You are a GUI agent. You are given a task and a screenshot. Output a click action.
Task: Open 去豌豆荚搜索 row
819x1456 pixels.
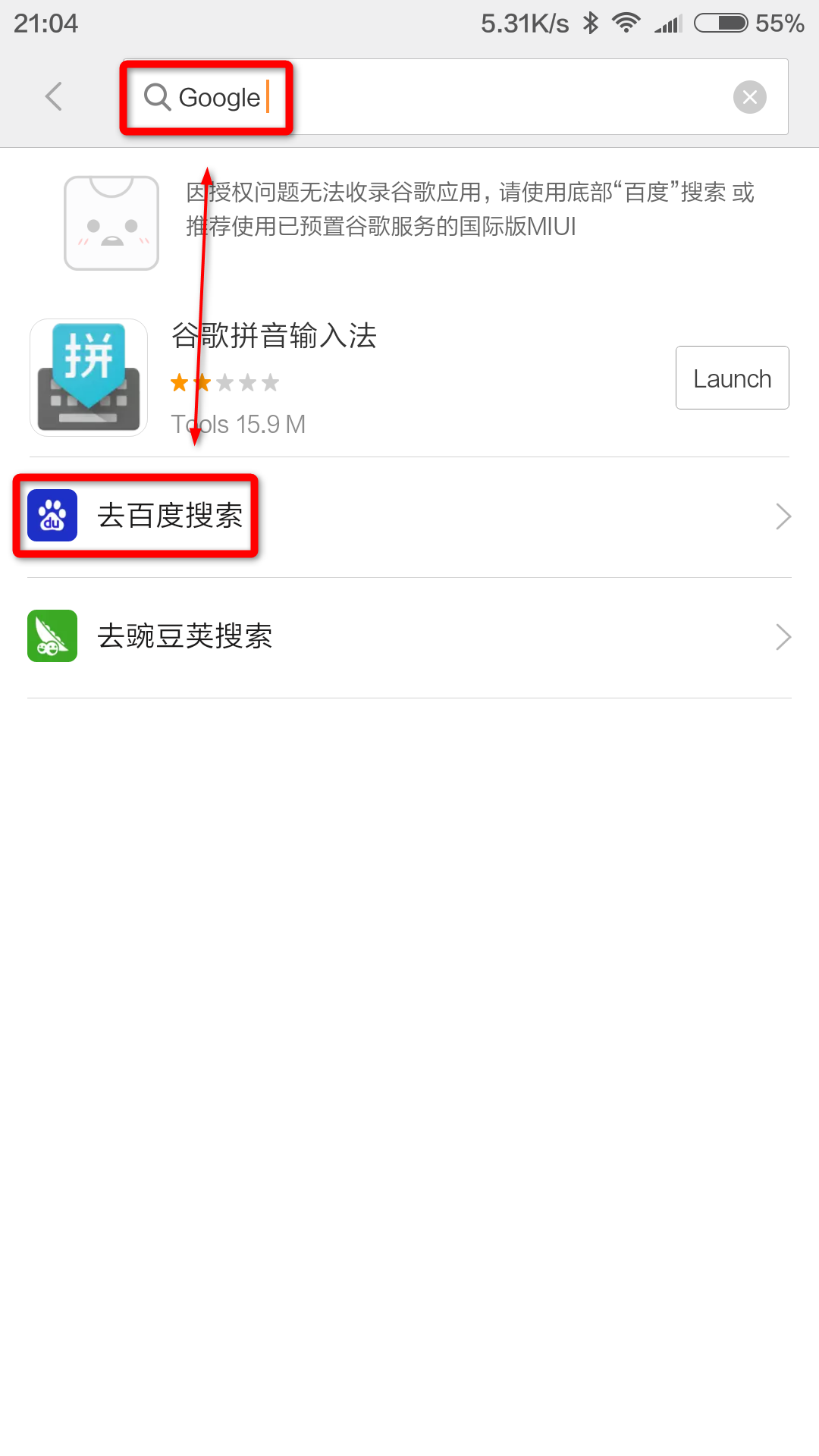409,637
